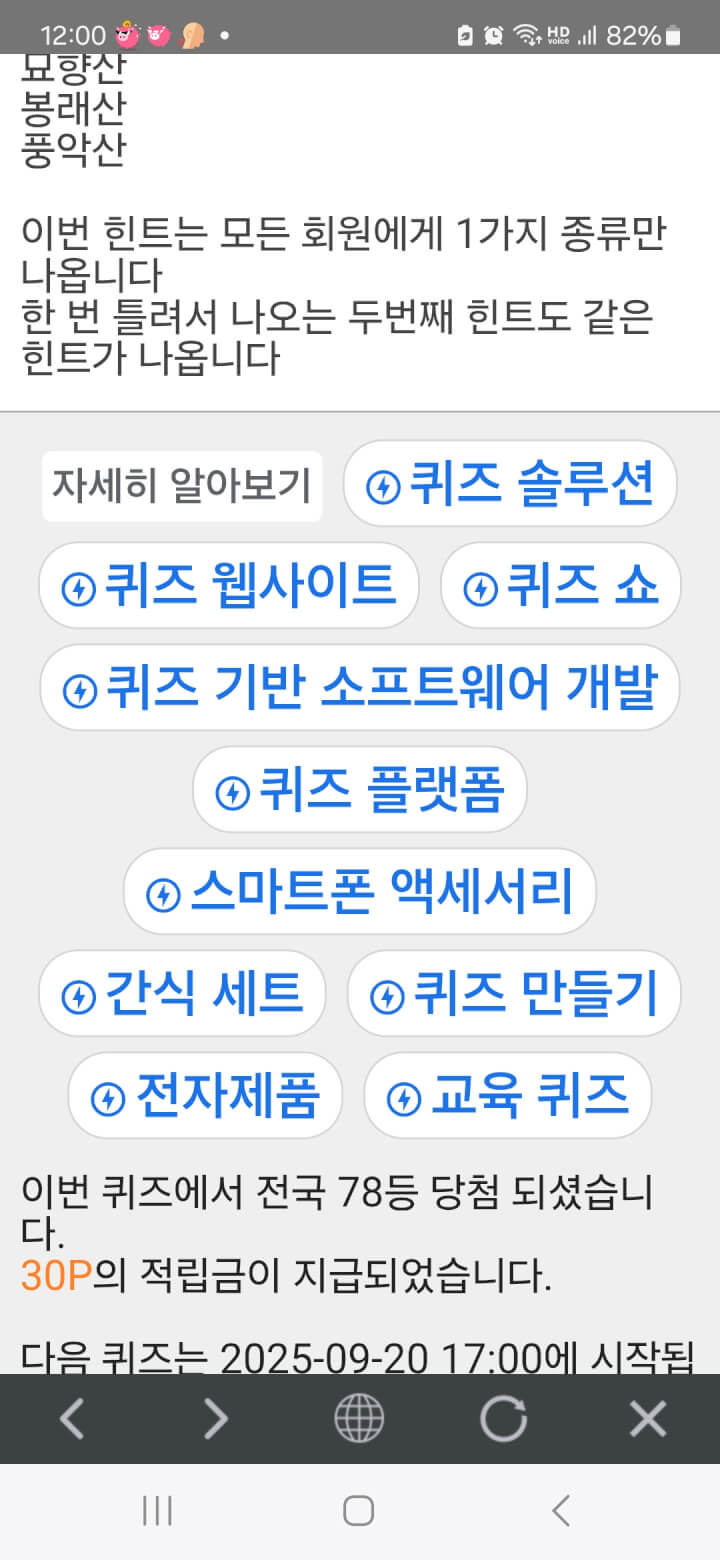Select the 교육 퀴즈 chip
The height and width of the screenshot is (1560, 720).
tap(507, 1096)
